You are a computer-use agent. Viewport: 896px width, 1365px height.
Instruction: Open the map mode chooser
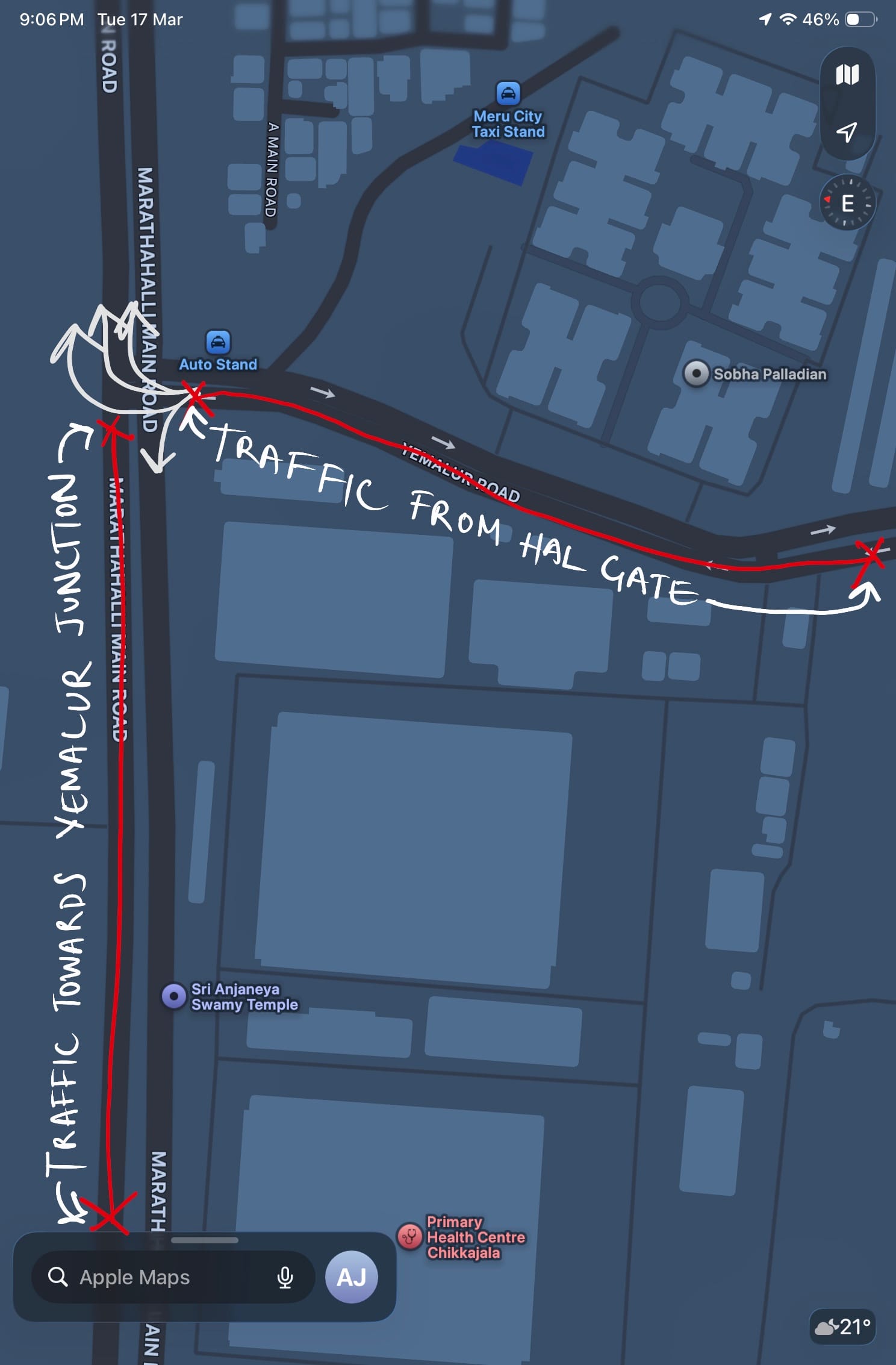847,75
